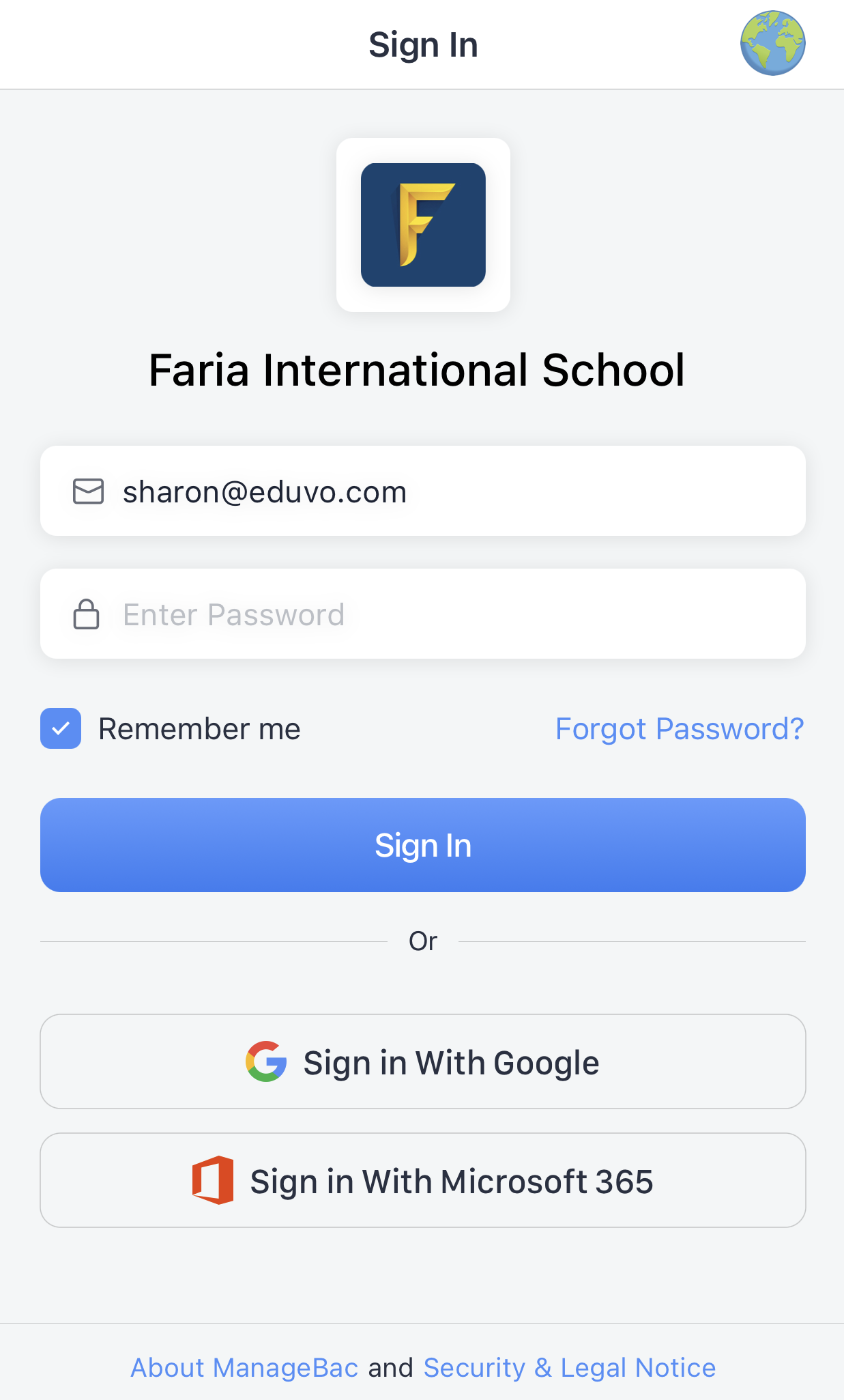Choose Sign in With Microsoft 365
Viewport: 844px width, 1400px height.
click(x=423, y=1181)
